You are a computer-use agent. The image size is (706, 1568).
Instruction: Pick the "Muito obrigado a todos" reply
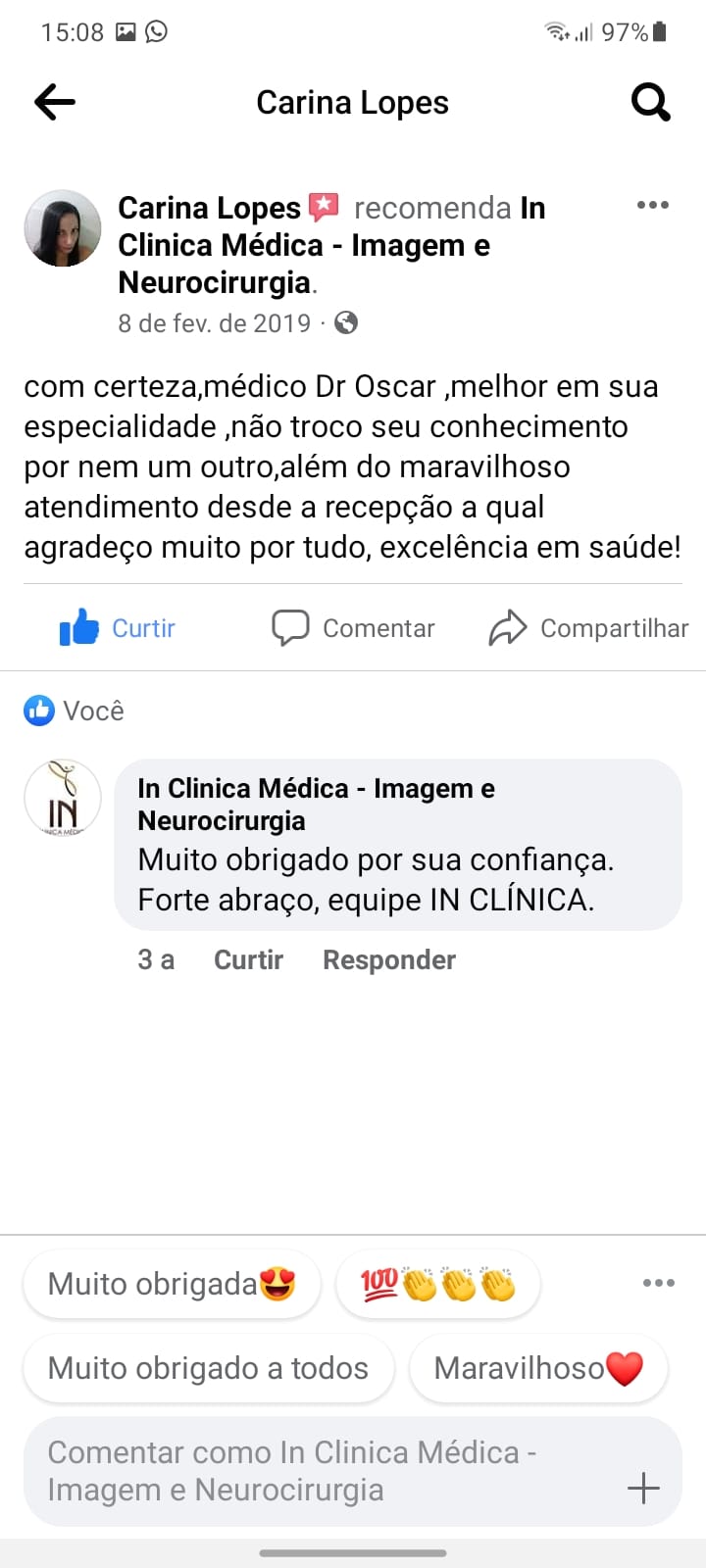pyautogui.click(x=208, y=1368)
